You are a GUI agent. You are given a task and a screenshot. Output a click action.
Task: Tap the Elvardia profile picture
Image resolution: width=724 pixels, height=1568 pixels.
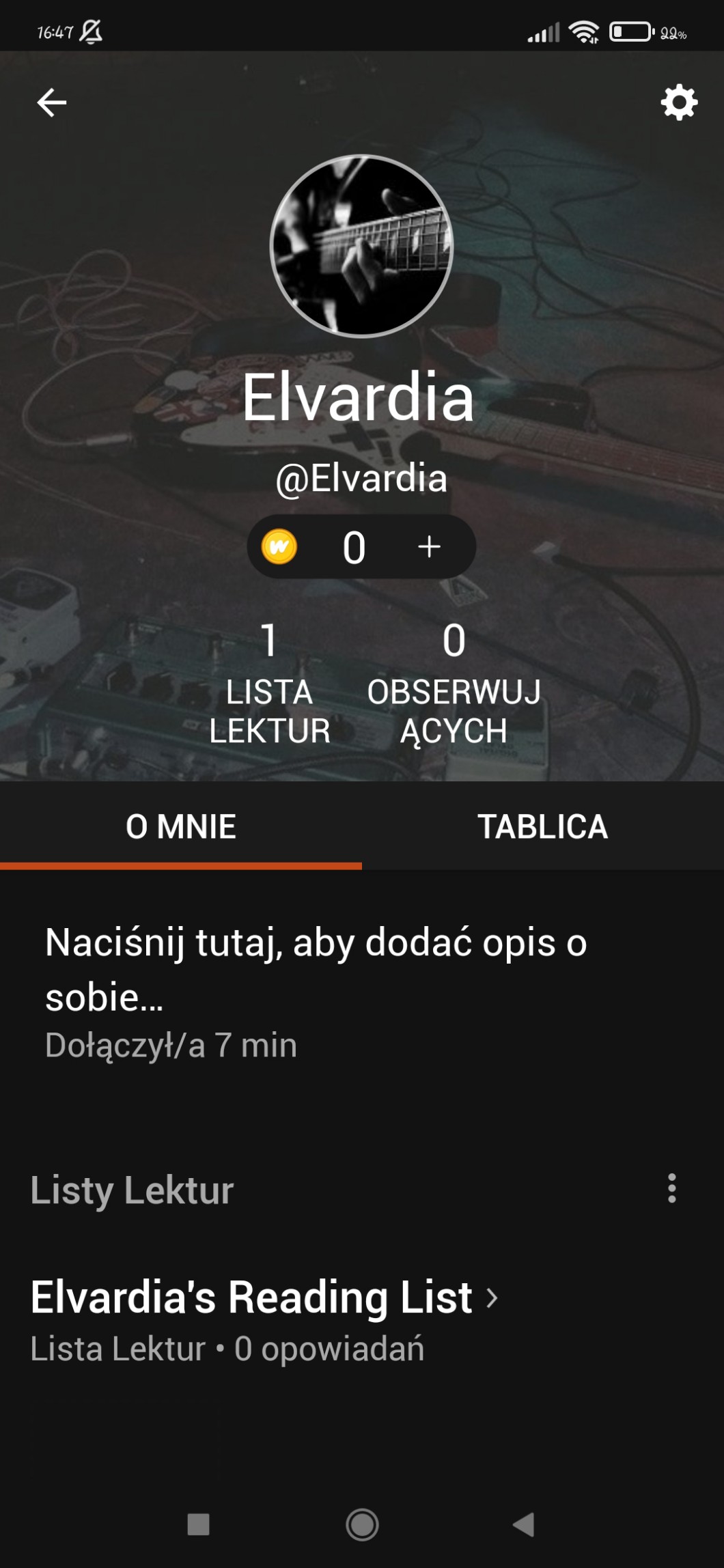pos(361,247)
